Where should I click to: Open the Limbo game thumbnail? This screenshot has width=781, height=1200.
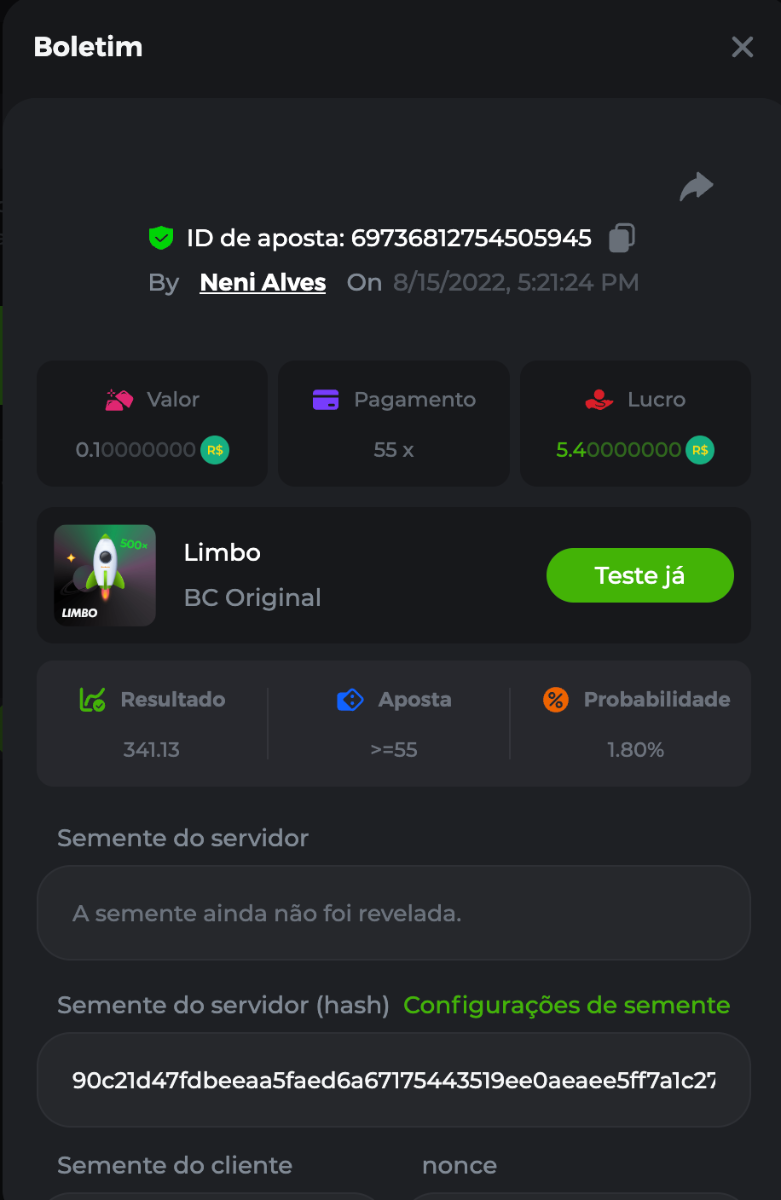(105, 575)
